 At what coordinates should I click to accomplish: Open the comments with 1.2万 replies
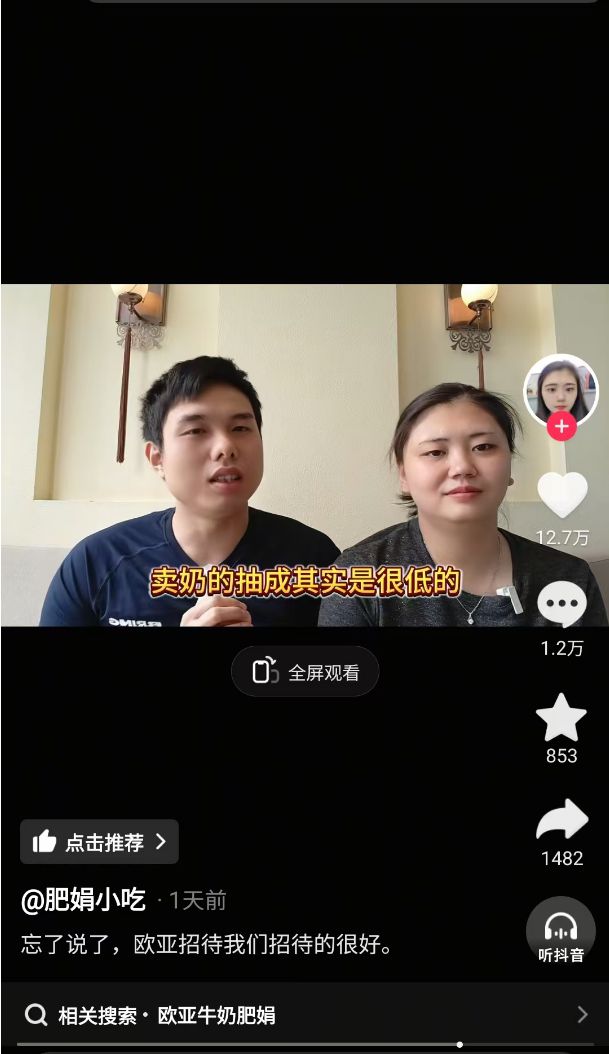click(562, 605)
